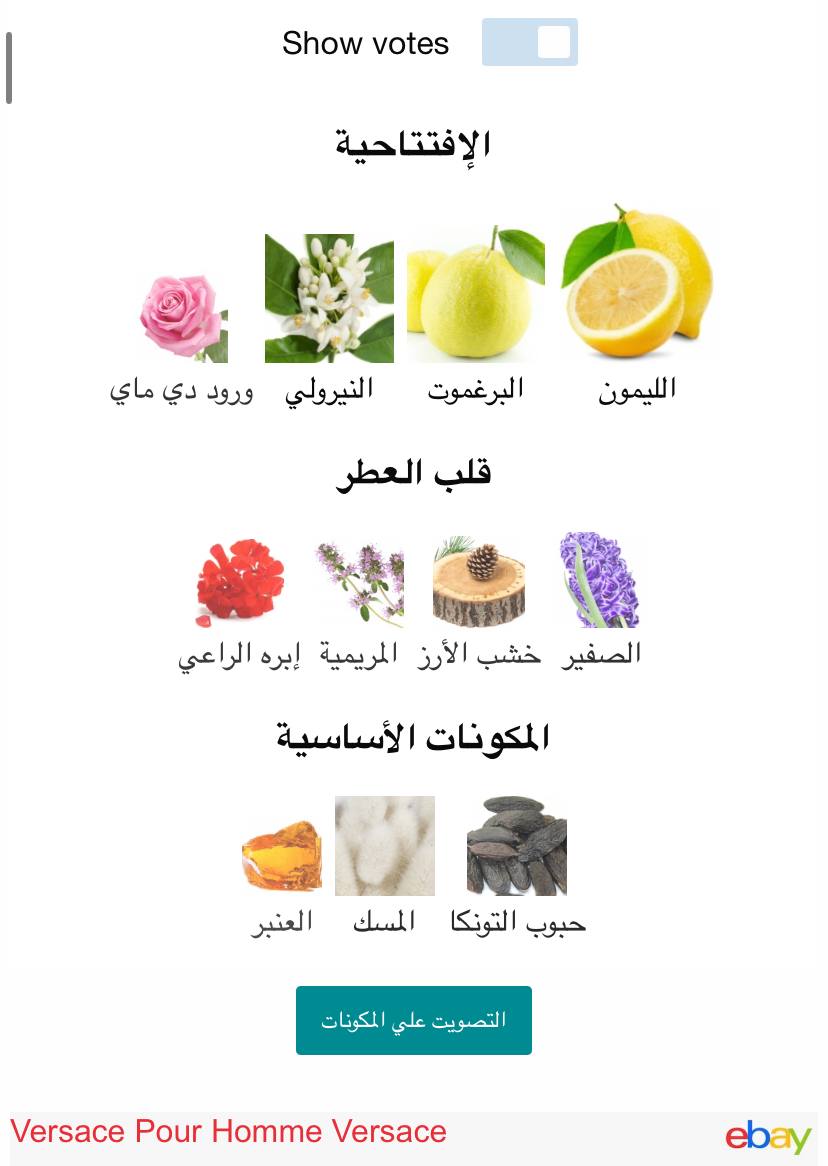Open the Versace Pour Homme eBay link
The image size is (828, 1166).
[x=229, y=1132]
